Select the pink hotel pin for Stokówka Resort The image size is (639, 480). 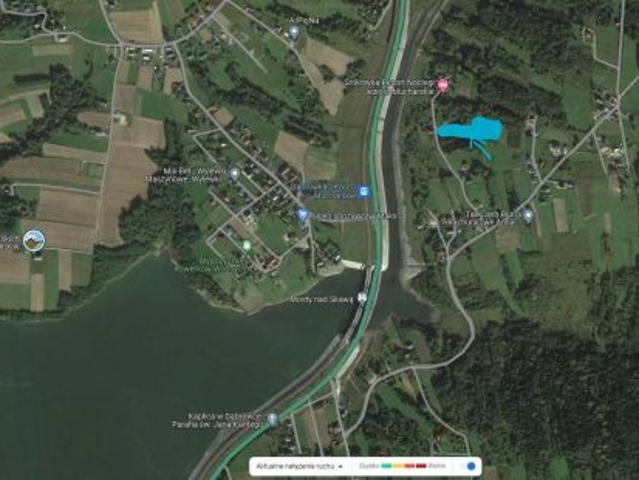coord(444,84)
